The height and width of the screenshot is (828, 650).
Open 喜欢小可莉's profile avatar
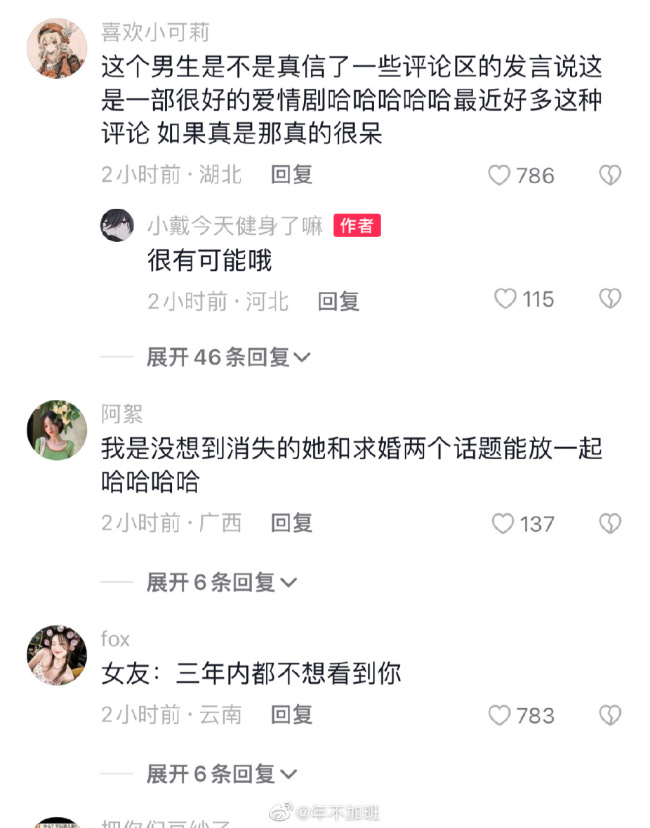pyautogui.click(x=56, y=48)
